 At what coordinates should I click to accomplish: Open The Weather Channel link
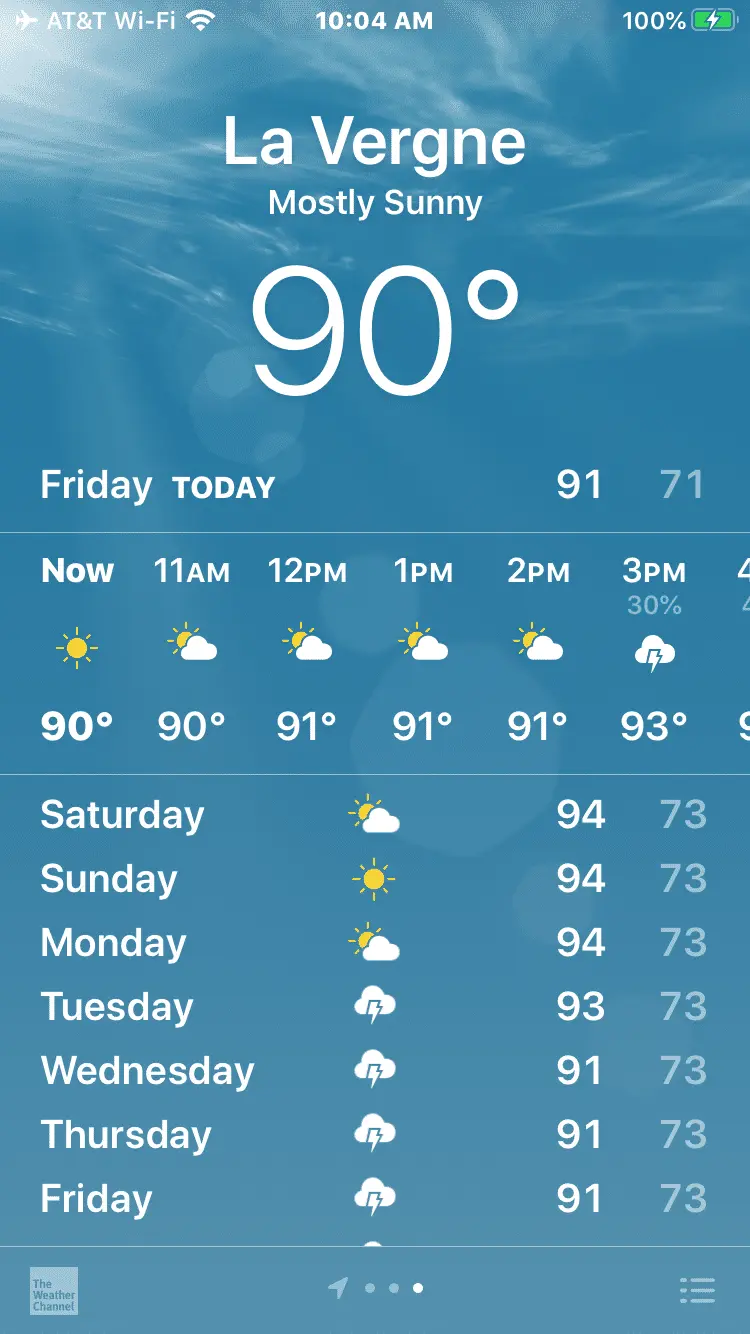point(54,1290)
